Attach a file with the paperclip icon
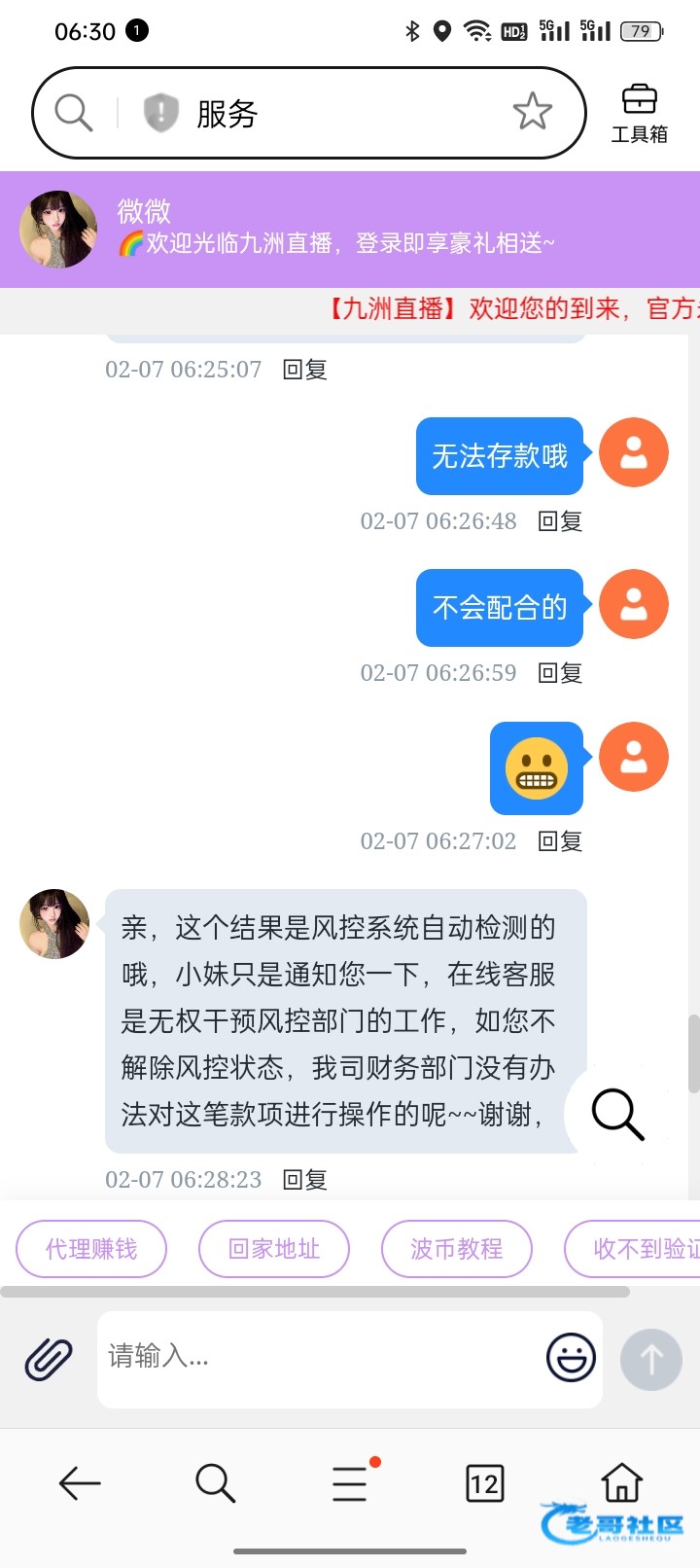700x1568 pixels. coord(49,1359)
